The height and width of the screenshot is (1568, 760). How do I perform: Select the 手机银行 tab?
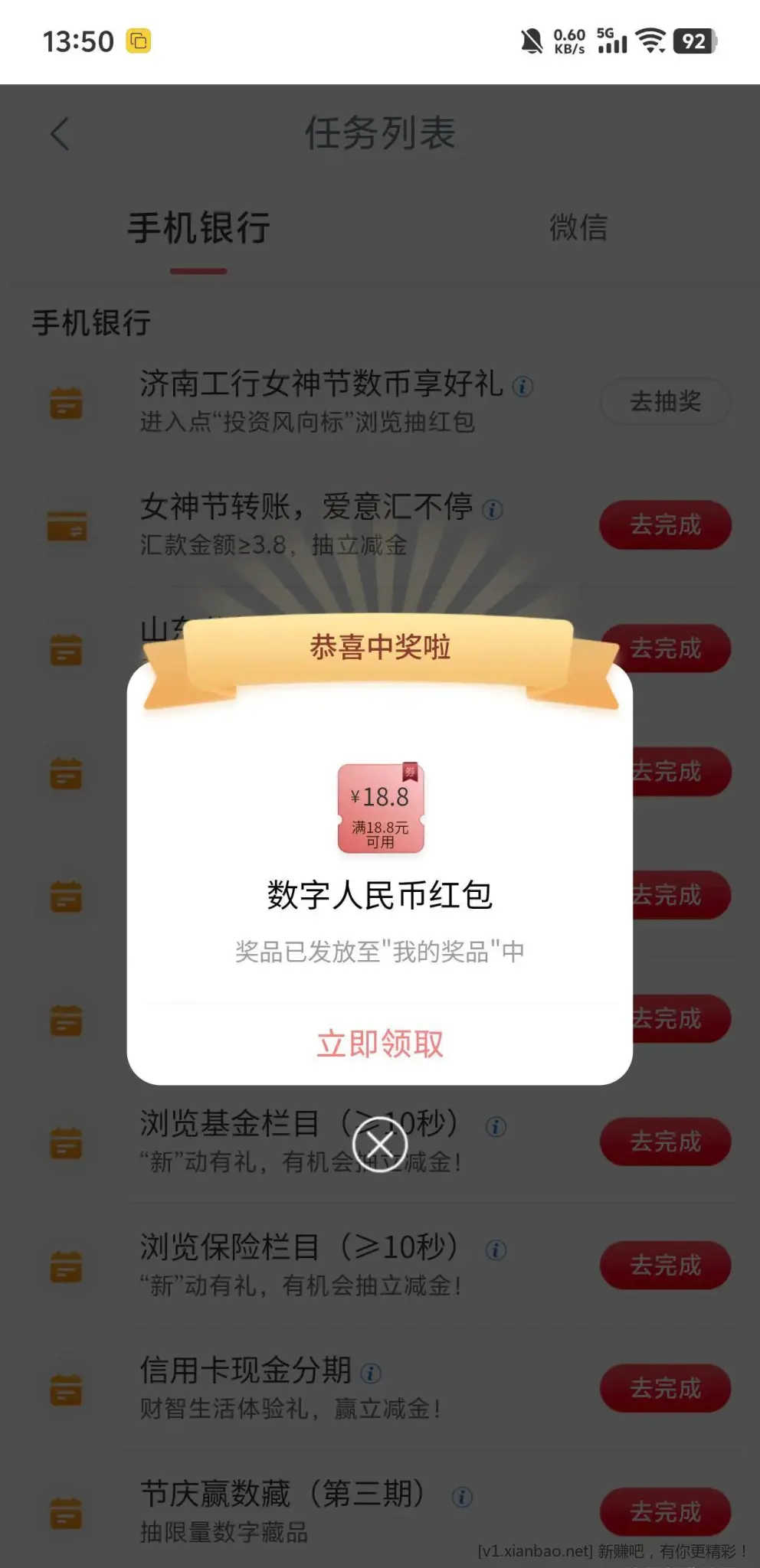tap(198, 229)
